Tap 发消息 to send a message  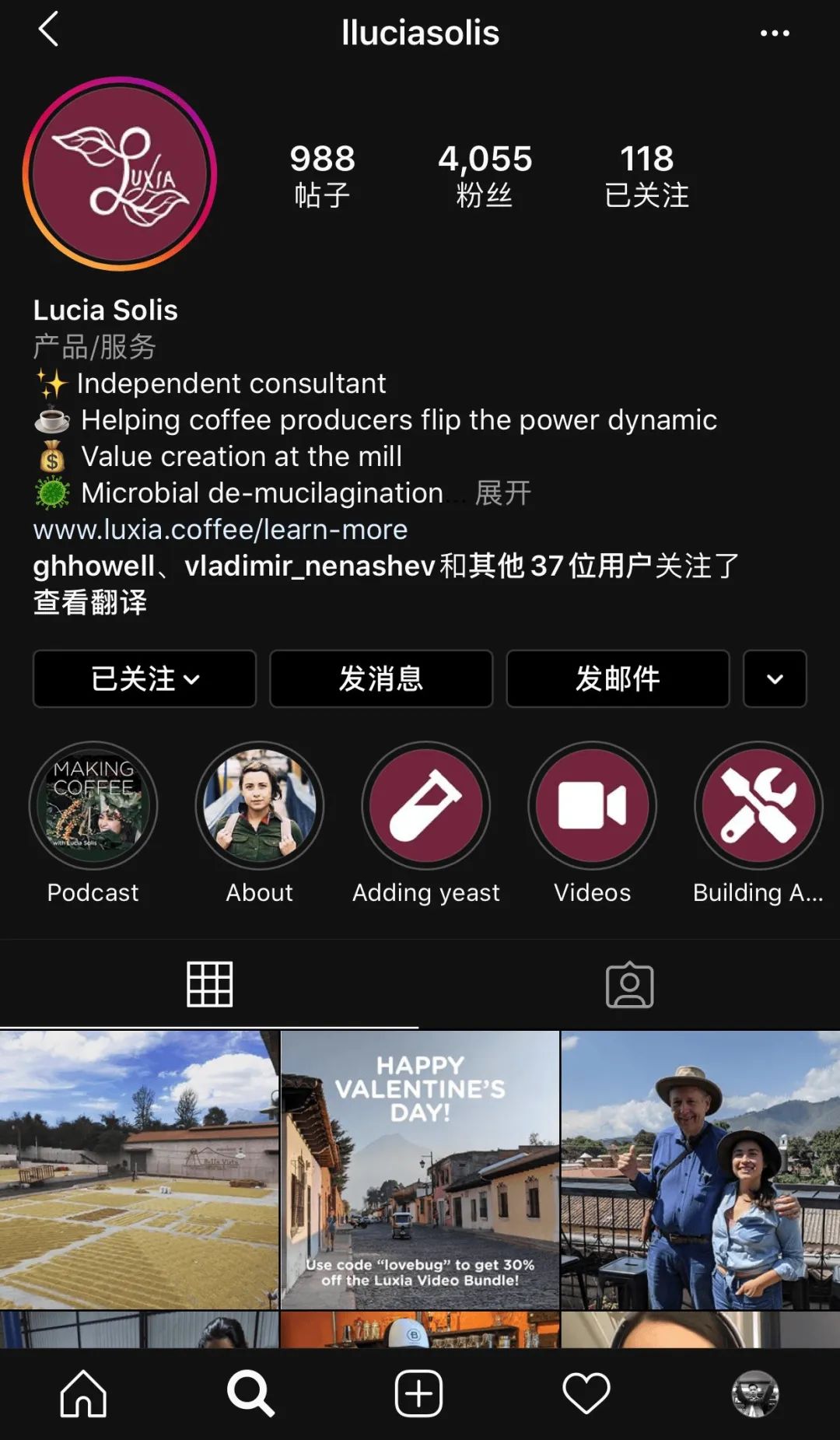click(x=381, y=678)
